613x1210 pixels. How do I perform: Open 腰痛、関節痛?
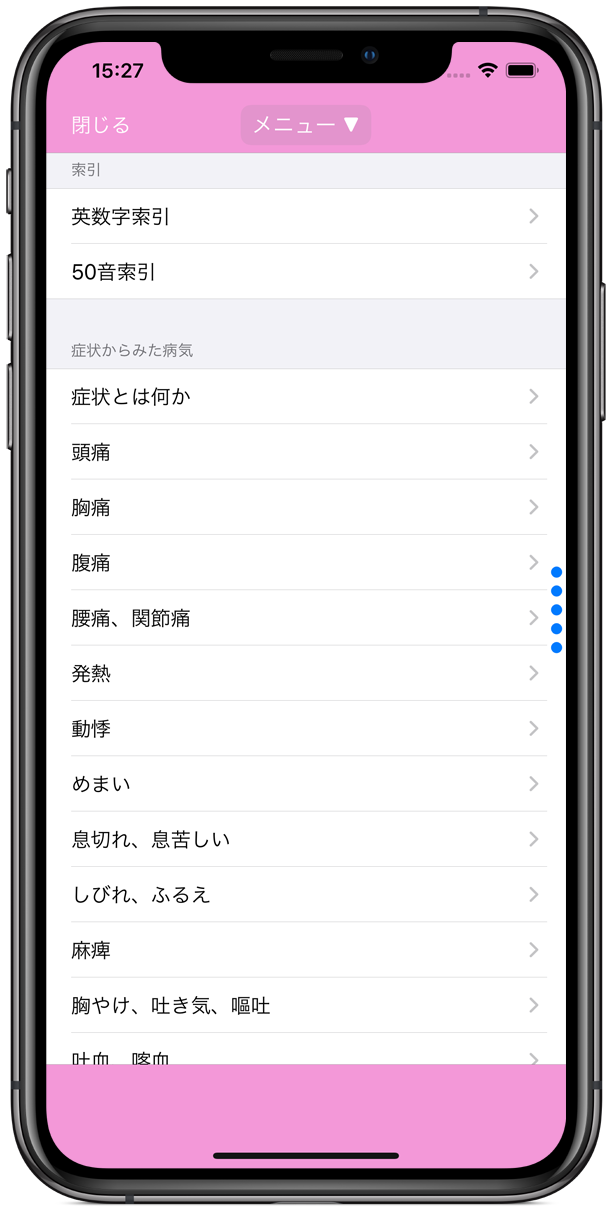click(x=300, y=618)
